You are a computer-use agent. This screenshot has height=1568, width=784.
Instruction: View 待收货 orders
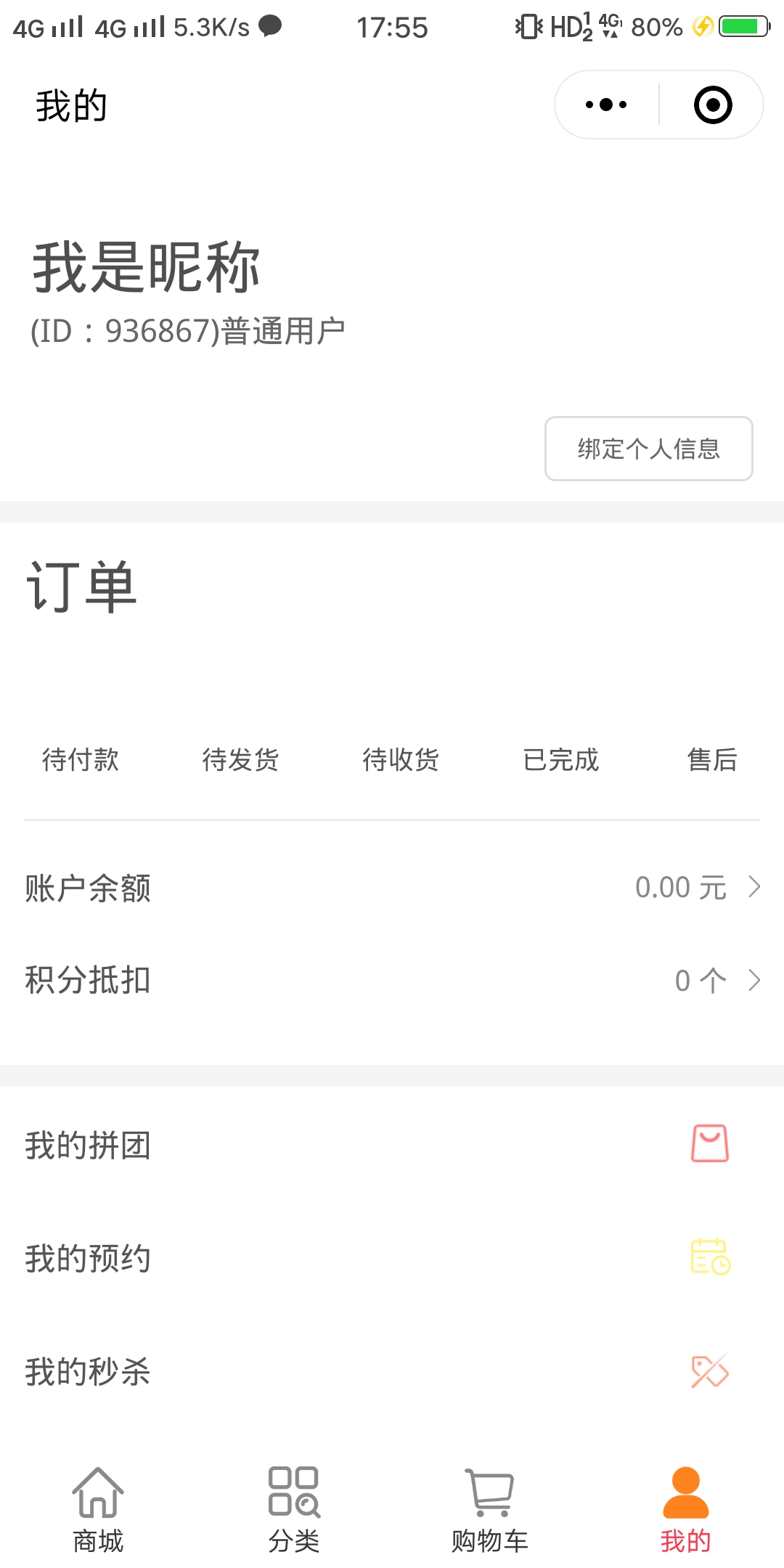pyautogui.click(x=401, y=759)
